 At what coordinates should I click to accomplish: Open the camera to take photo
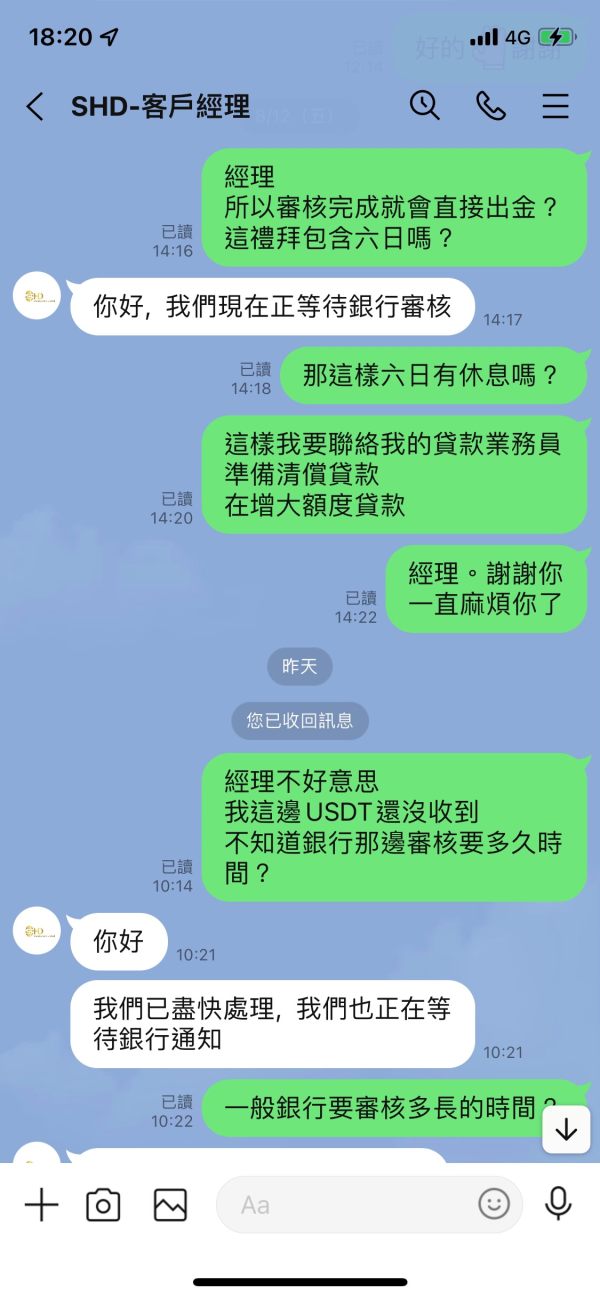(103, 1205)
